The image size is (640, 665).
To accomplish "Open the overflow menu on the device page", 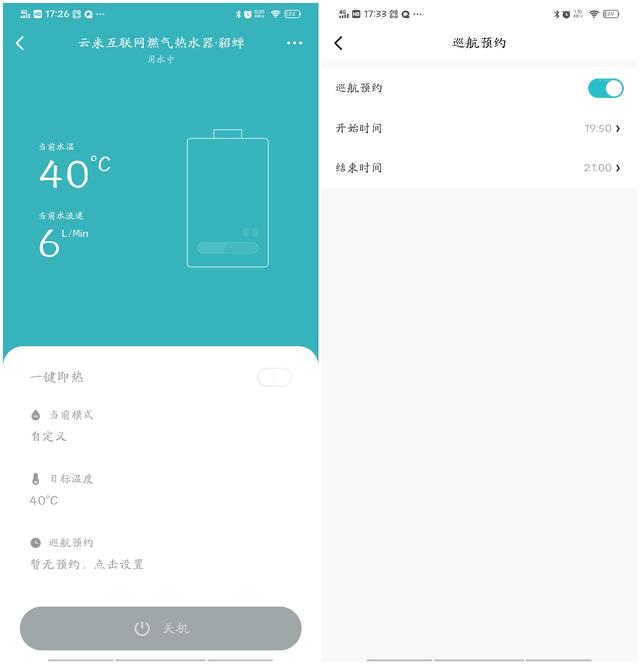I will point(294,43).
